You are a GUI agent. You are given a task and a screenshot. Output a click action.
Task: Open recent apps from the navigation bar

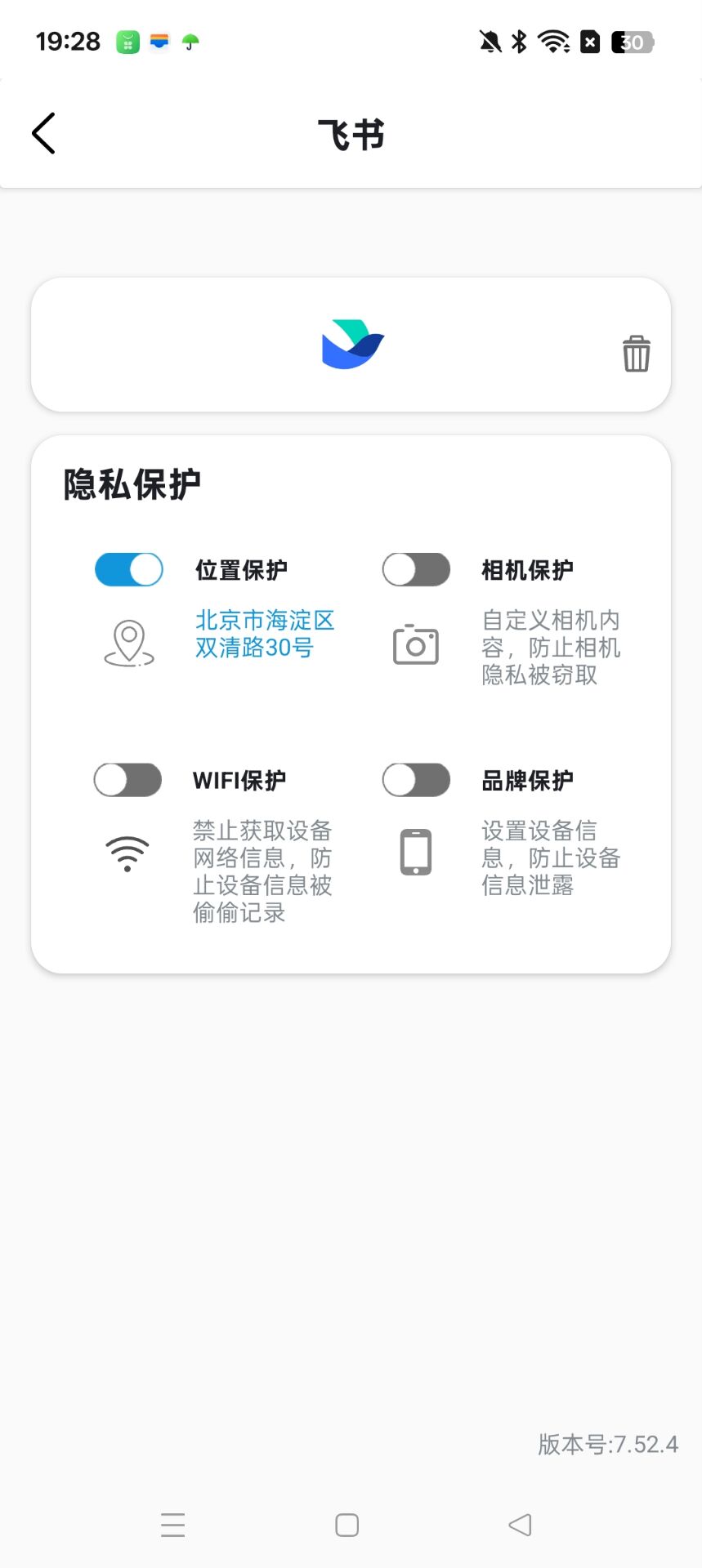click(173, 1525)
